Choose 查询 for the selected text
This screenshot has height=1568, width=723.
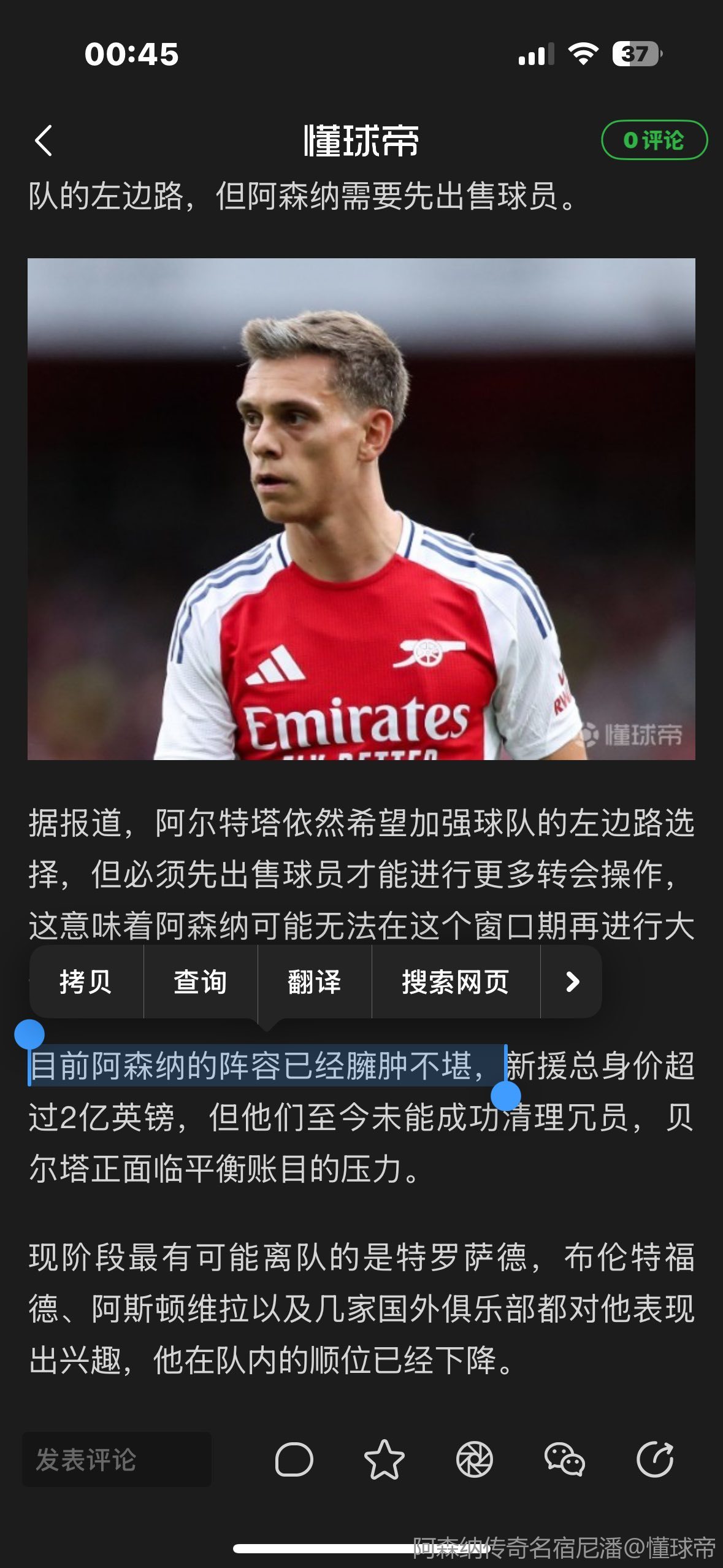point(201,982)
